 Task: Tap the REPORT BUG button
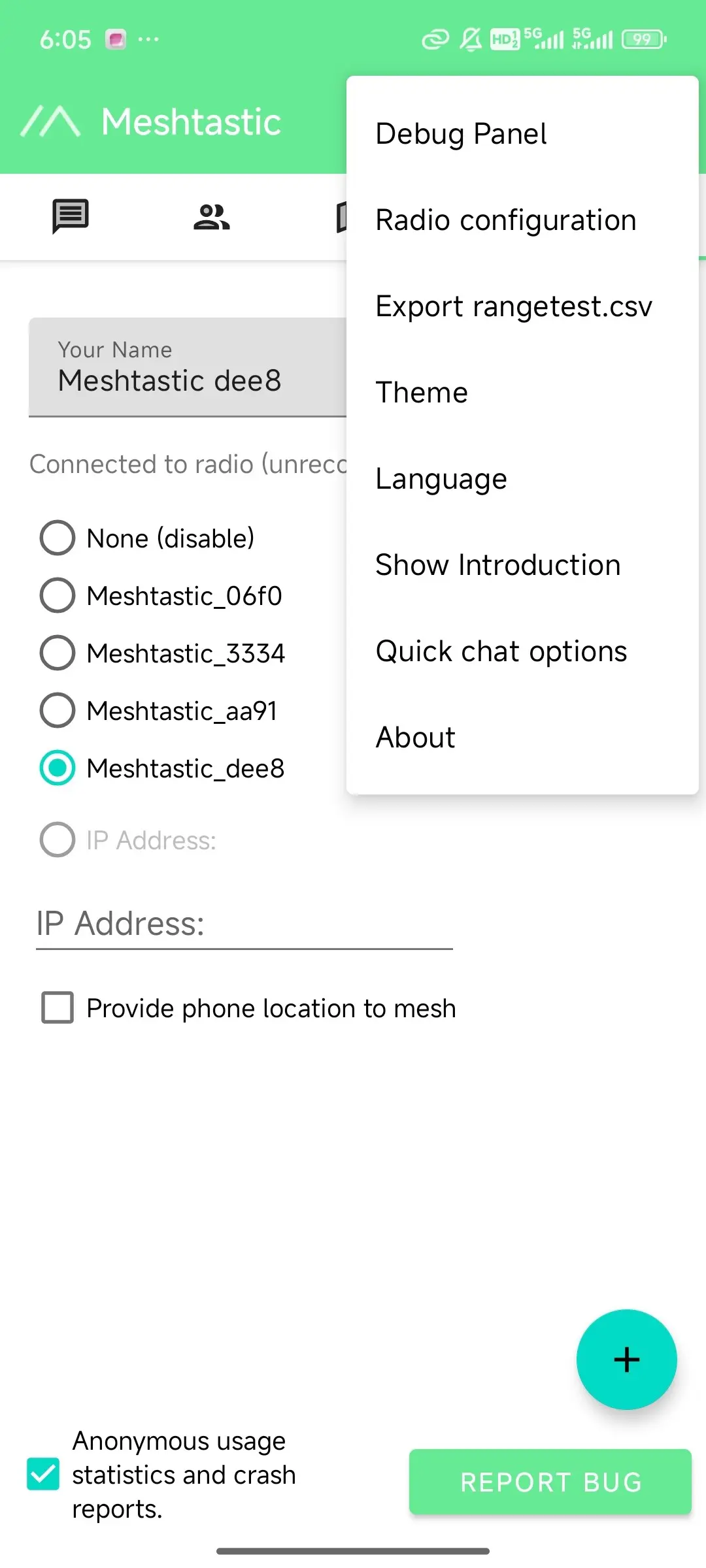coord(550,1482)
